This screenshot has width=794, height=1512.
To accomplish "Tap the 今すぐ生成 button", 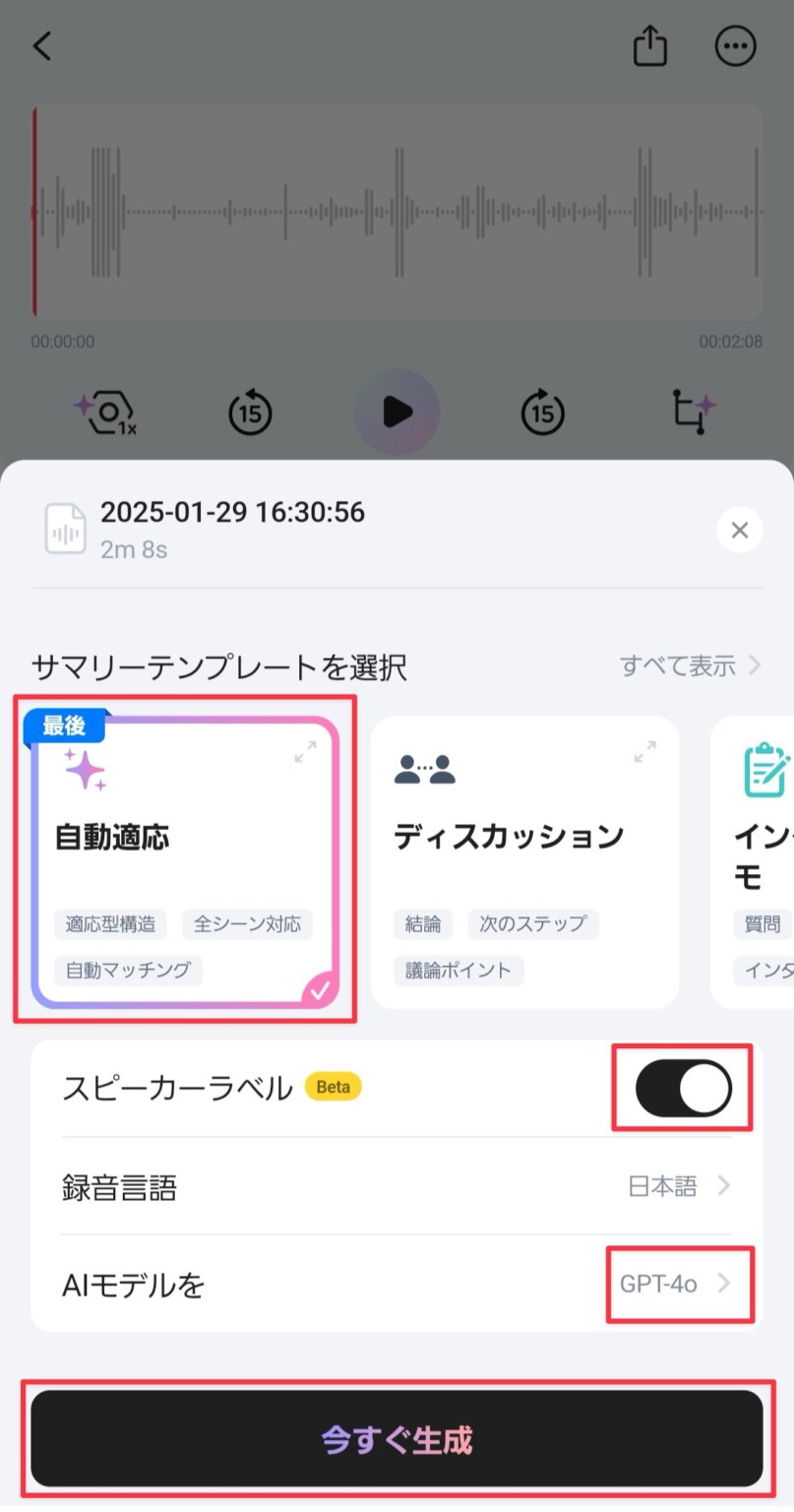I will tap(397, 1439).
